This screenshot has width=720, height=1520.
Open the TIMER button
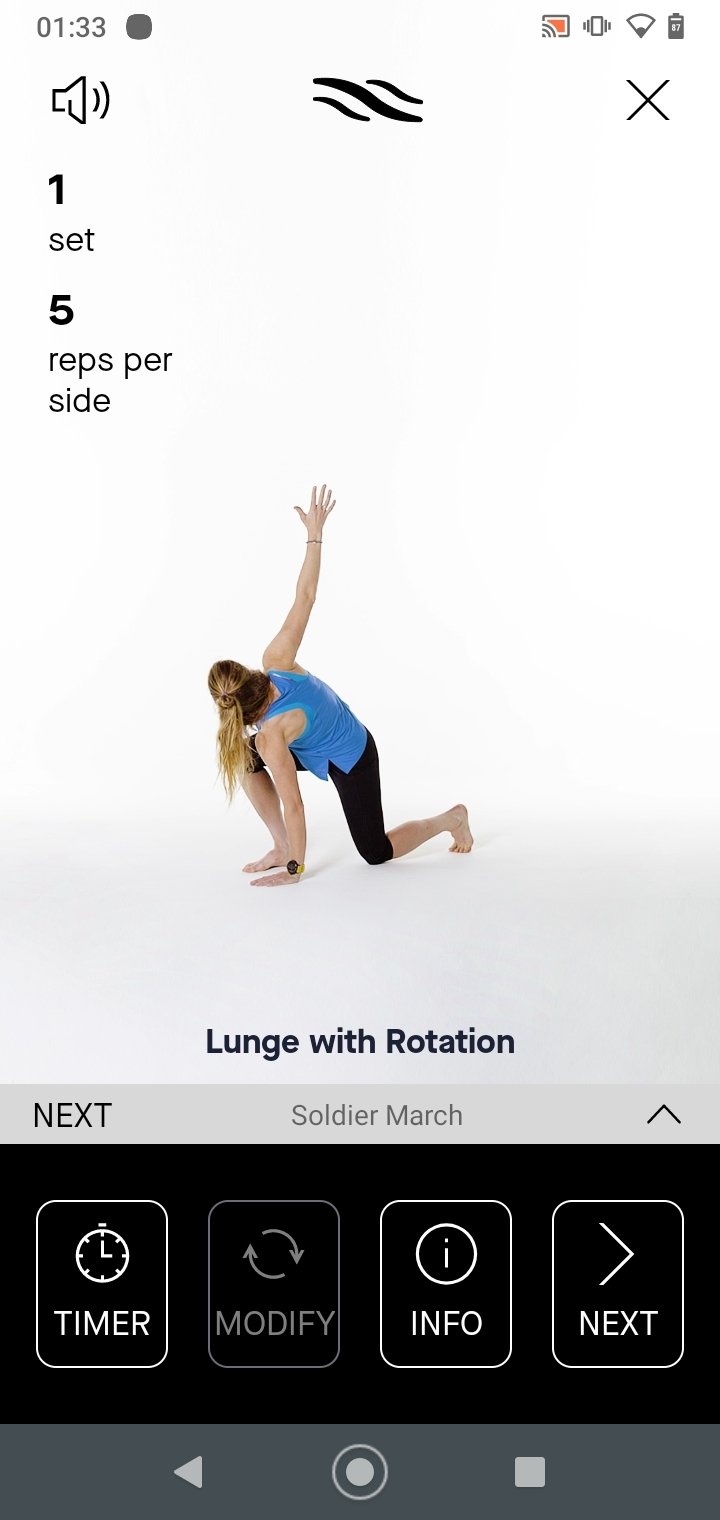click(102, 1284)
